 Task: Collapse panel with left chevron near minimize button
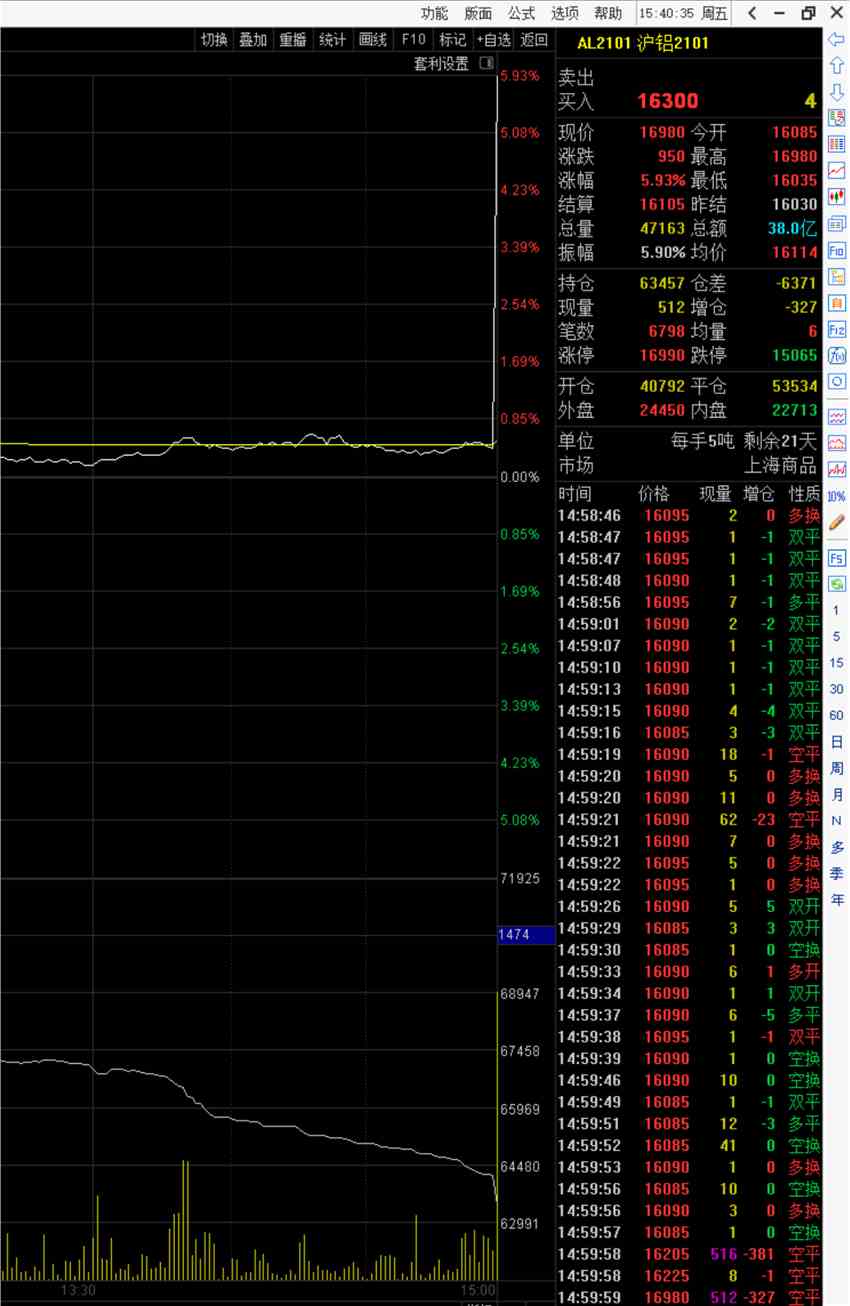coord(751,14)
